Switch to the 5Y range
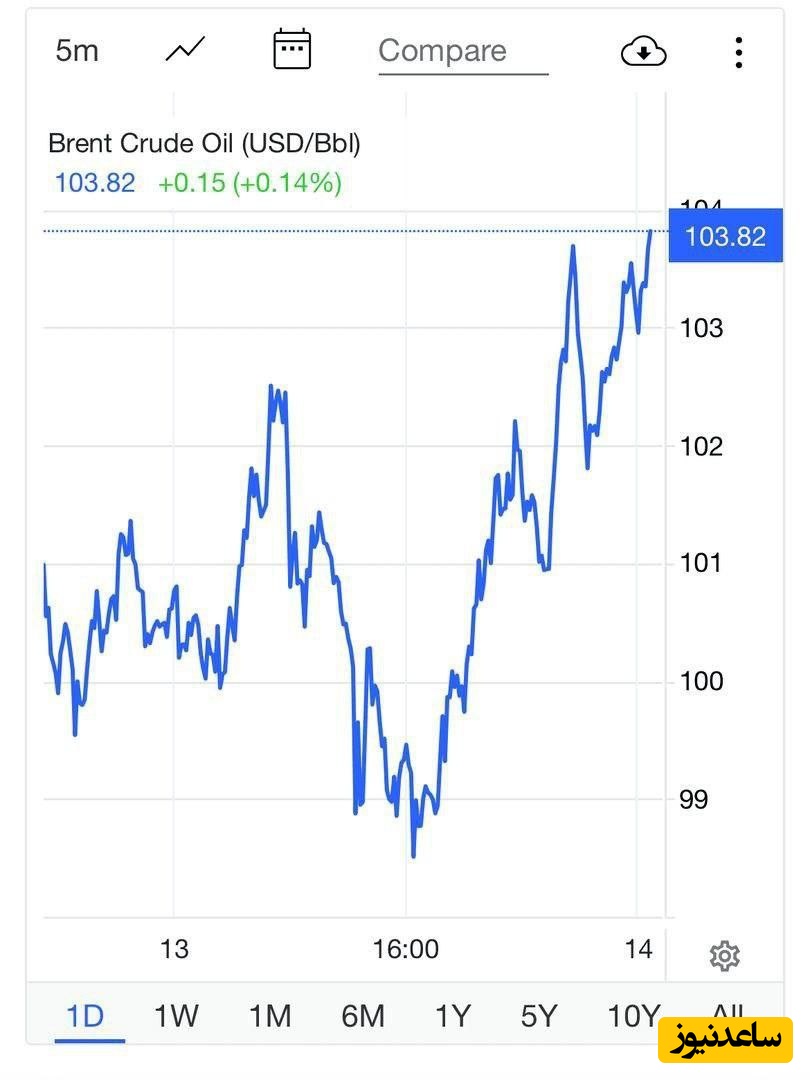 click(x=538, y=1017)
